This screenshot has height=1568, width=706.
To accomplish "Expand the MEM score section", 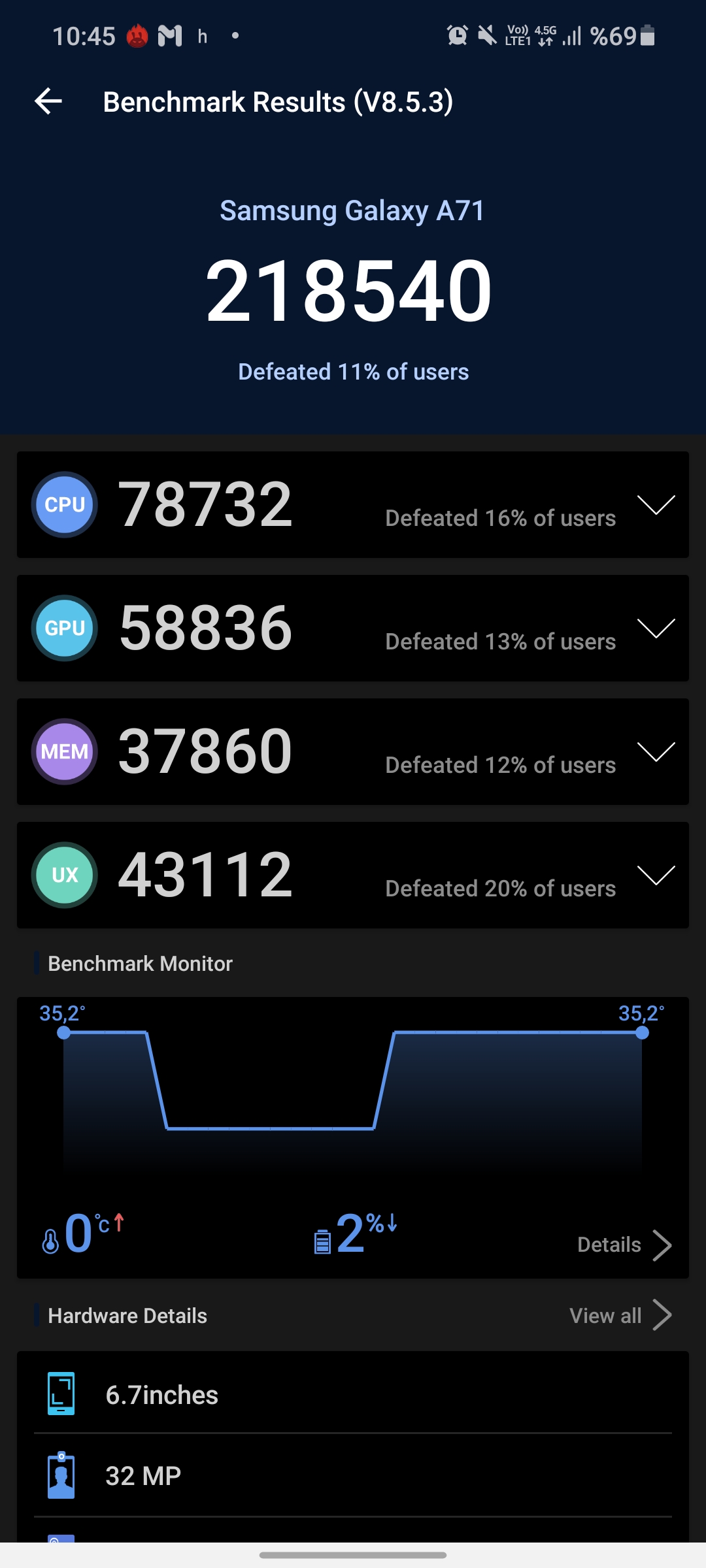I will pyautogui.click(x=656, y=751).
